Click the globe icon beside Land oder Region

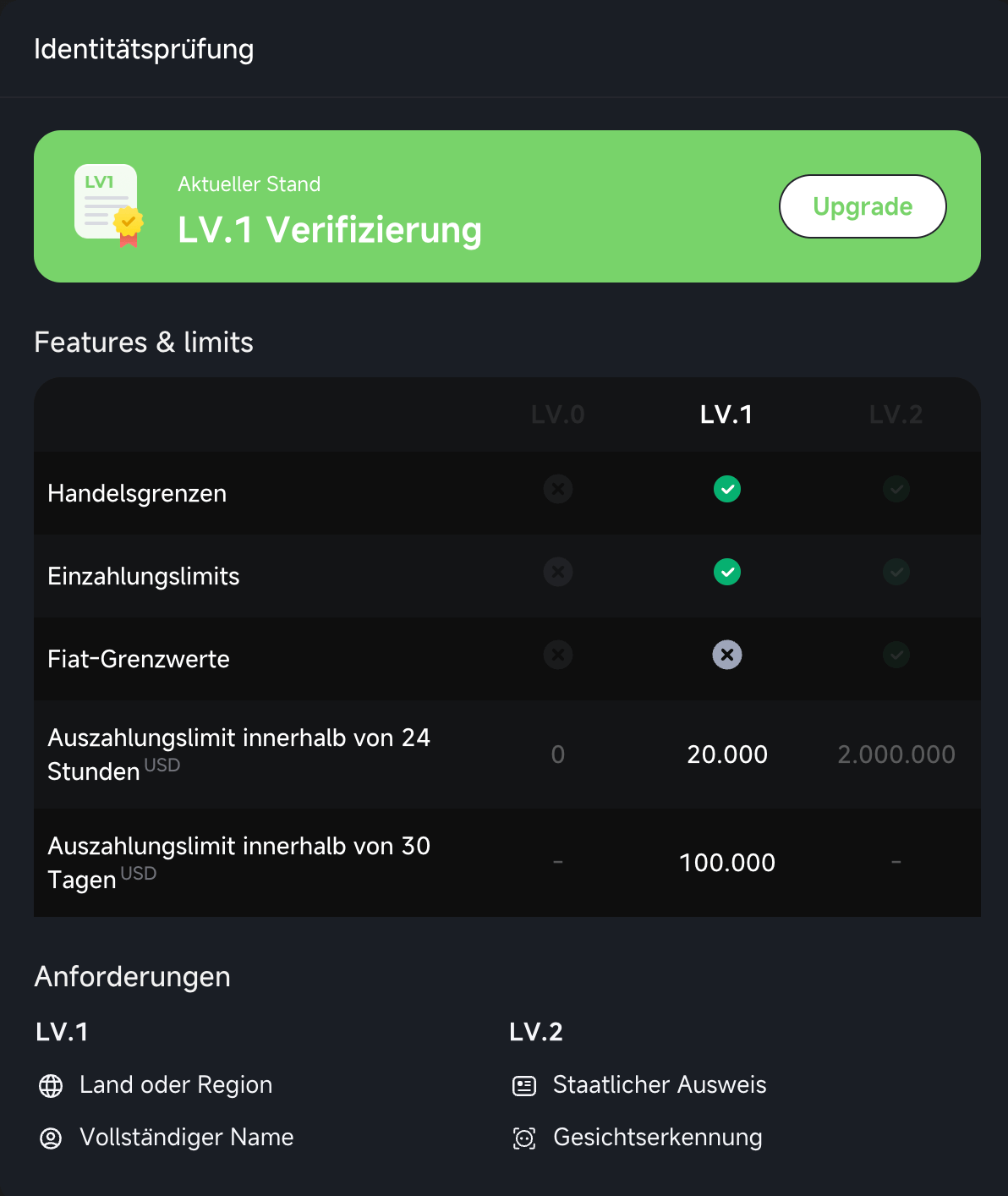click(x=52, y=1085)
